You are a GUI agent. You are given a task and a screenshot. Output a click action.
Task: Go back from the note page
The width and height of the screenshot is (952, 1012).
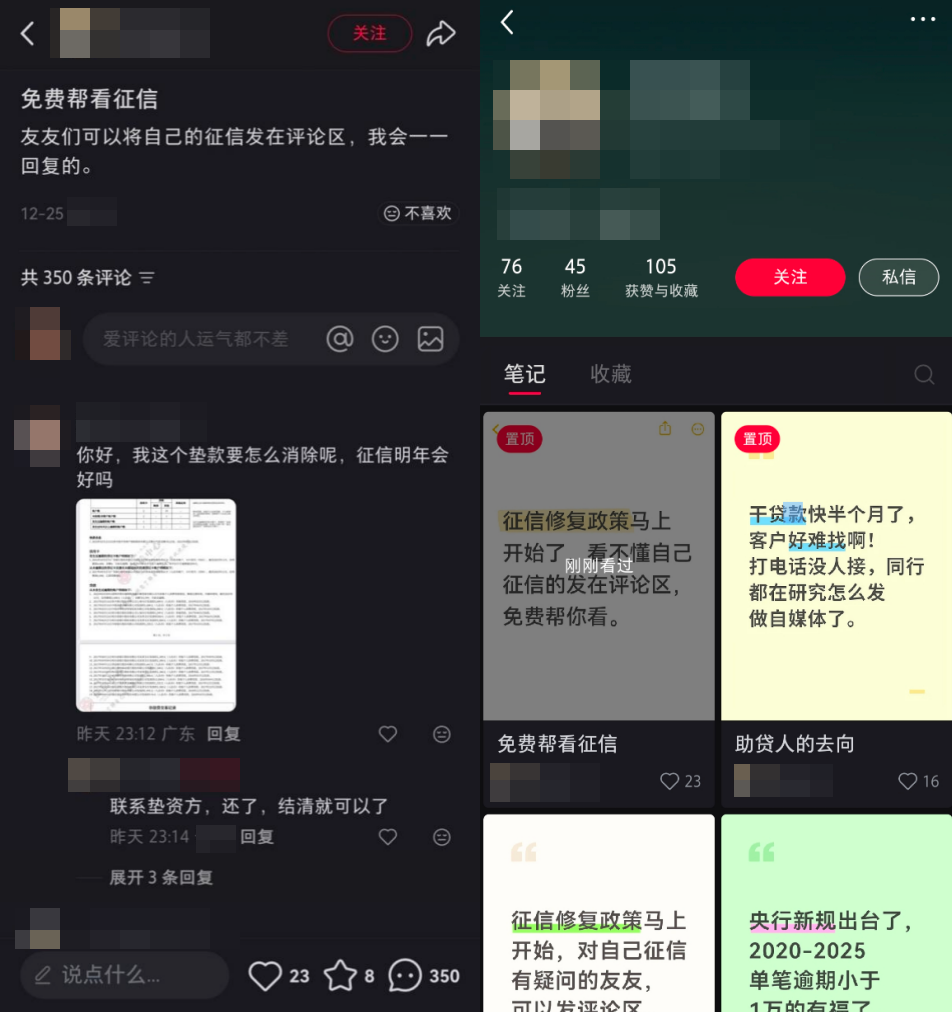28,34
